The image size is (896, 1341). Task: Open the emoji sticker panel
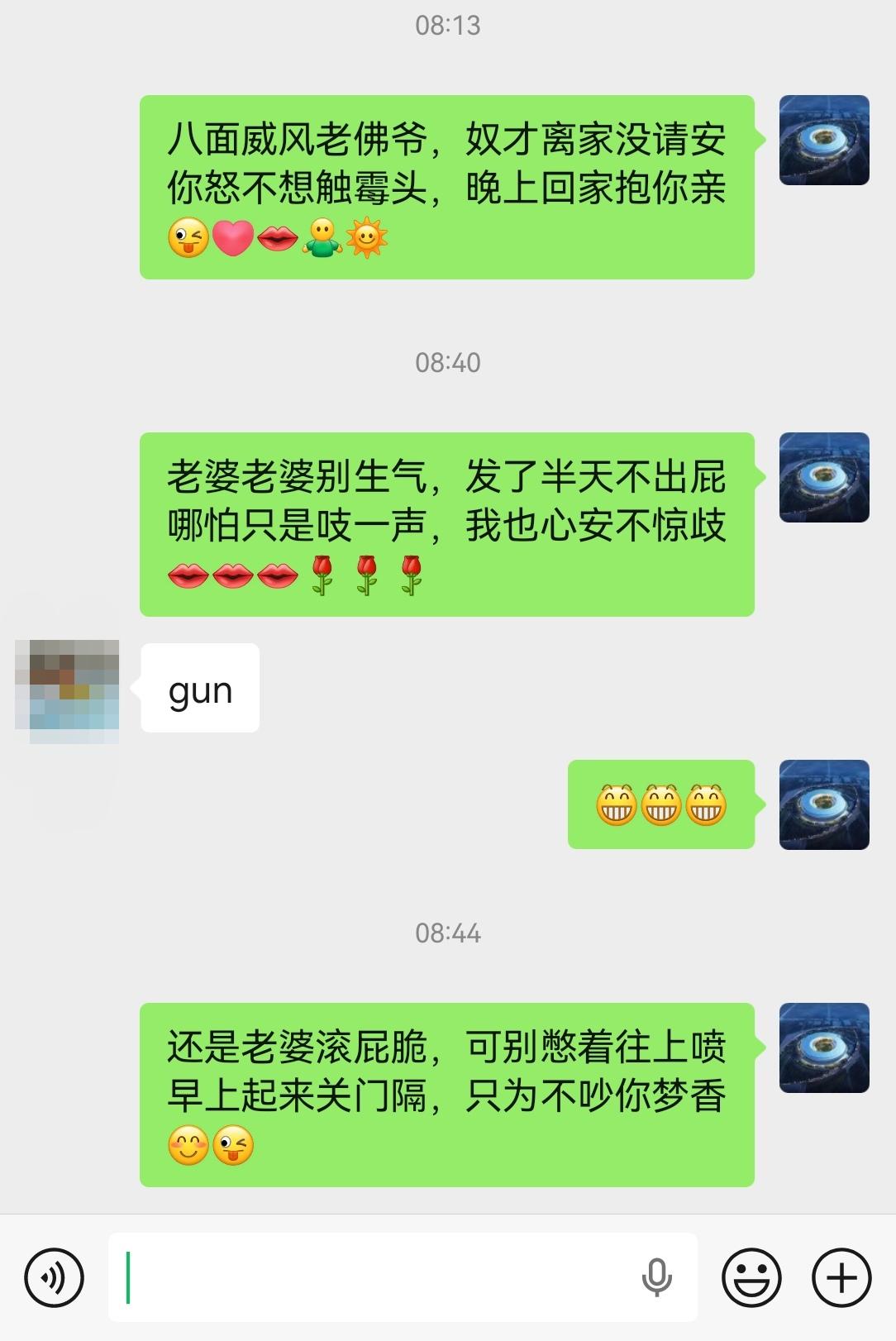(751, 1278)
